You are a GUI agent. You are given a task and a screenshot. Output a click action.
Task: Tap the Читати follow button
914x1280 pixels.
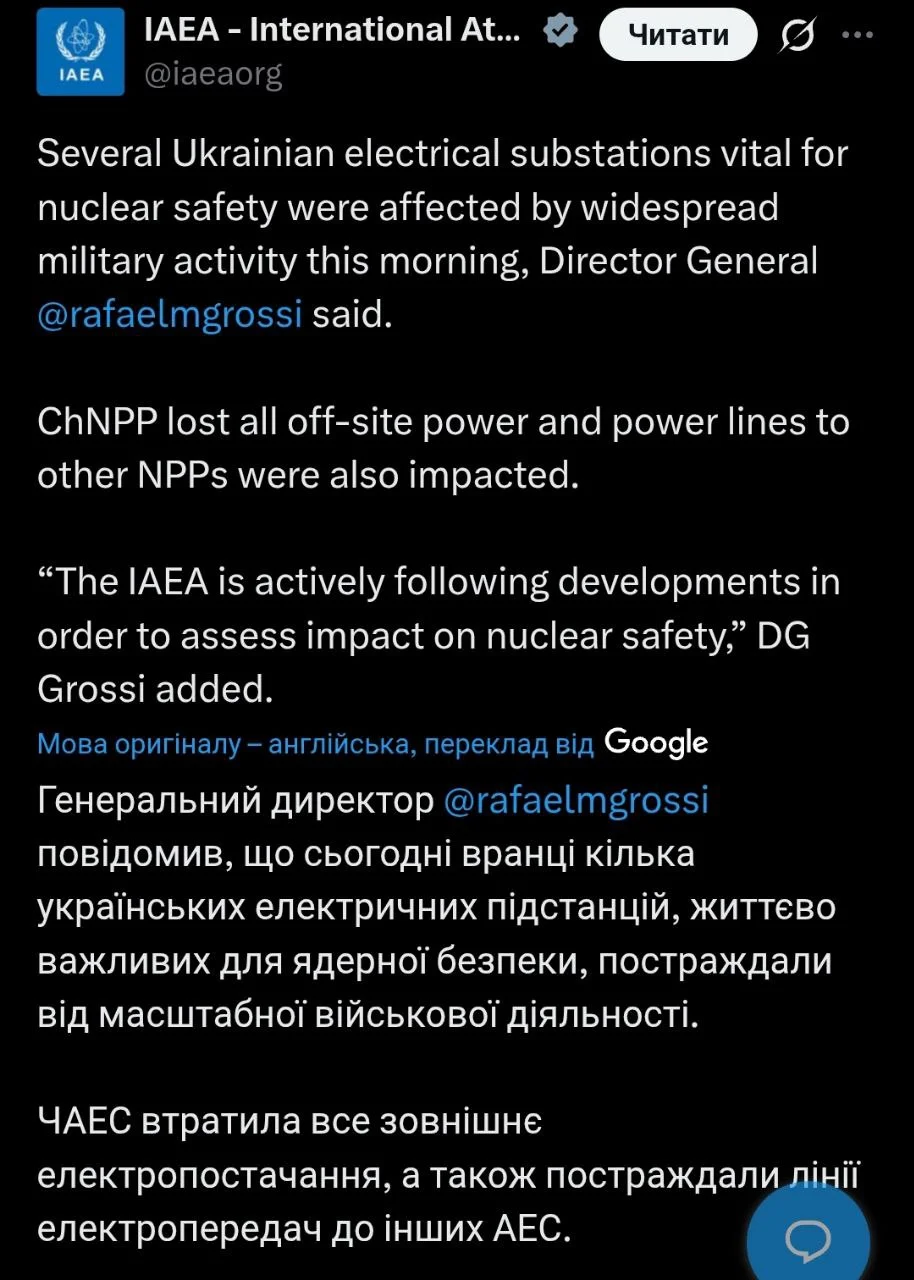click(677, 35)
